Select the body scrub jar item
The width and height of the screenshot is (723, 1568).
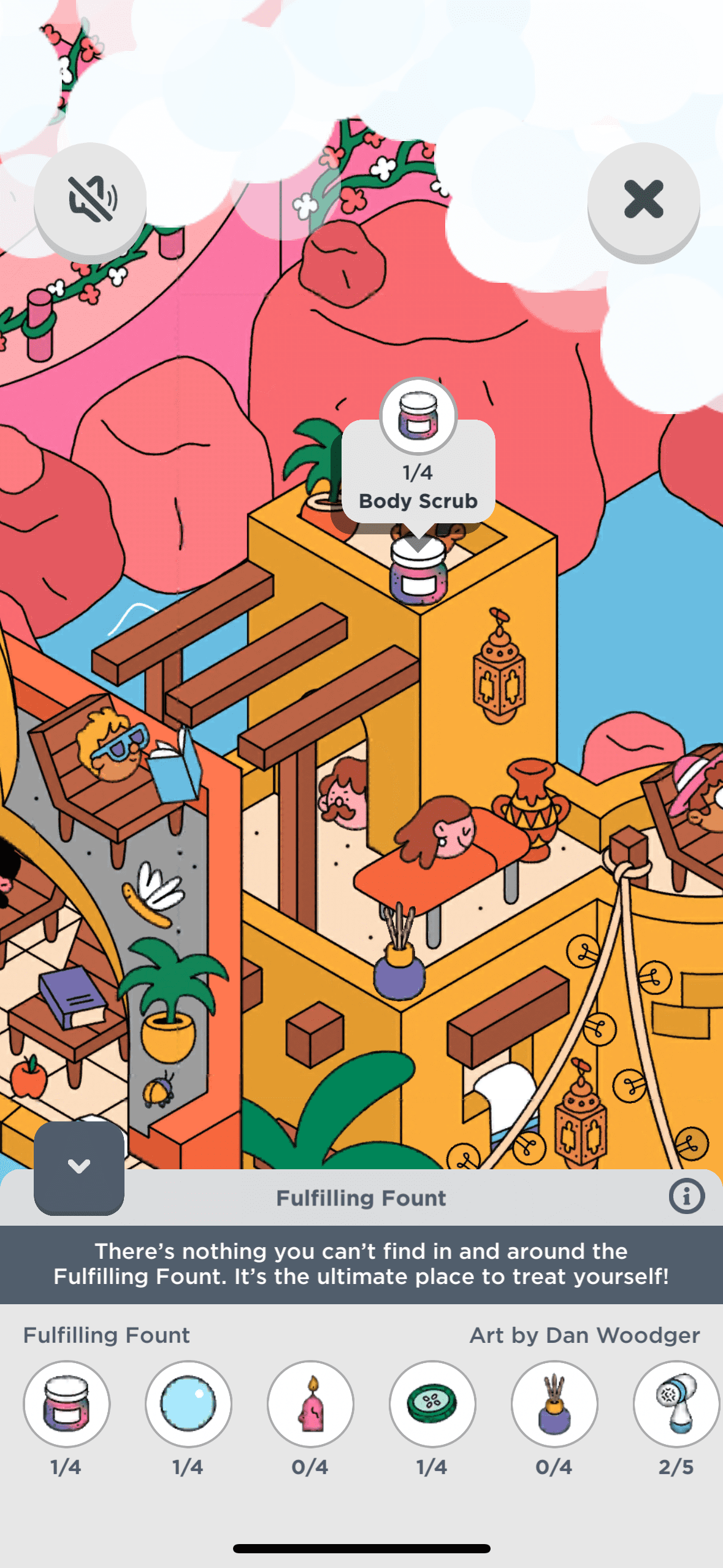pyautogui.click(x=66, y=1404)
